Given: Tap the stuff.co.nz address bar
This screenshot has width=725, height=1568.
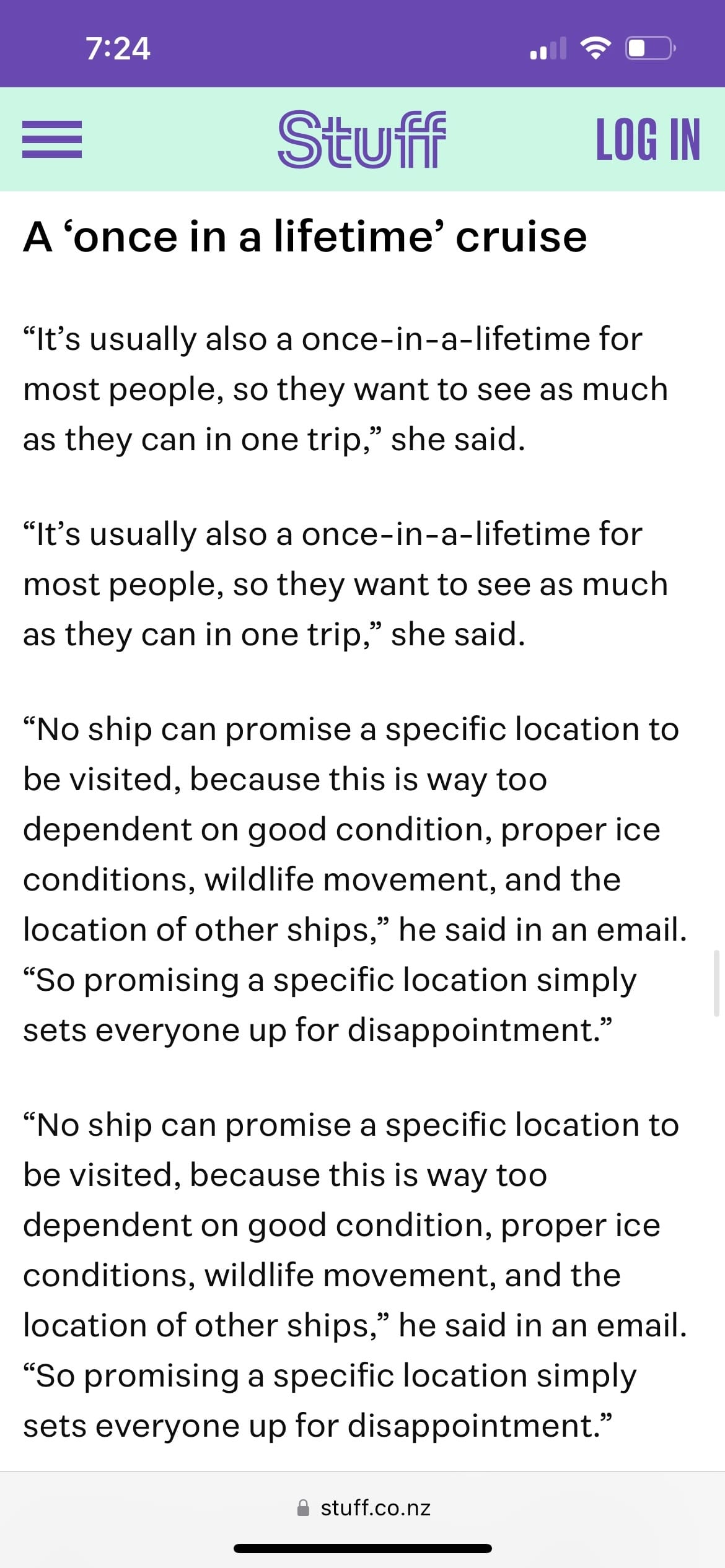Looking at the screenshot, I should coord(364,1507).
